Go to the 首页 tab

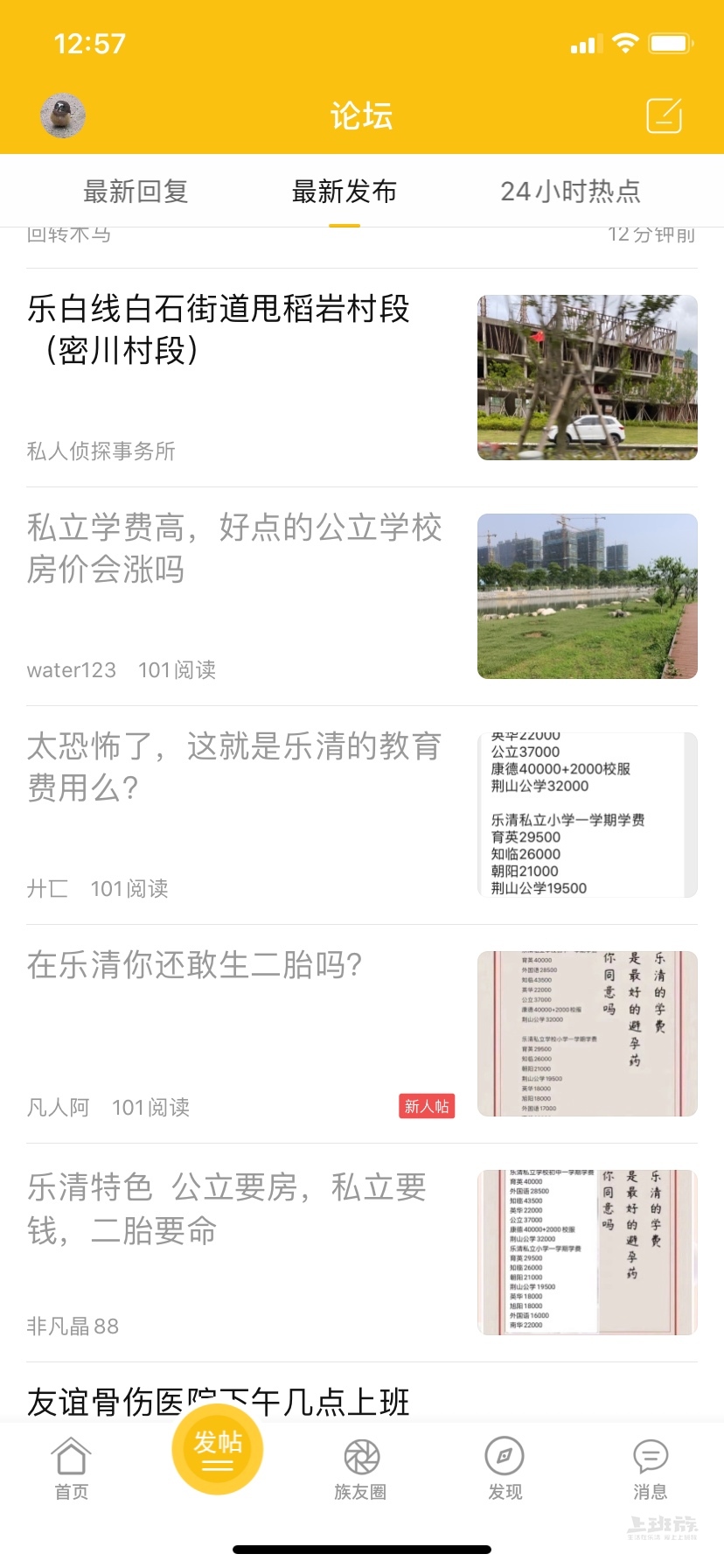71,1468
